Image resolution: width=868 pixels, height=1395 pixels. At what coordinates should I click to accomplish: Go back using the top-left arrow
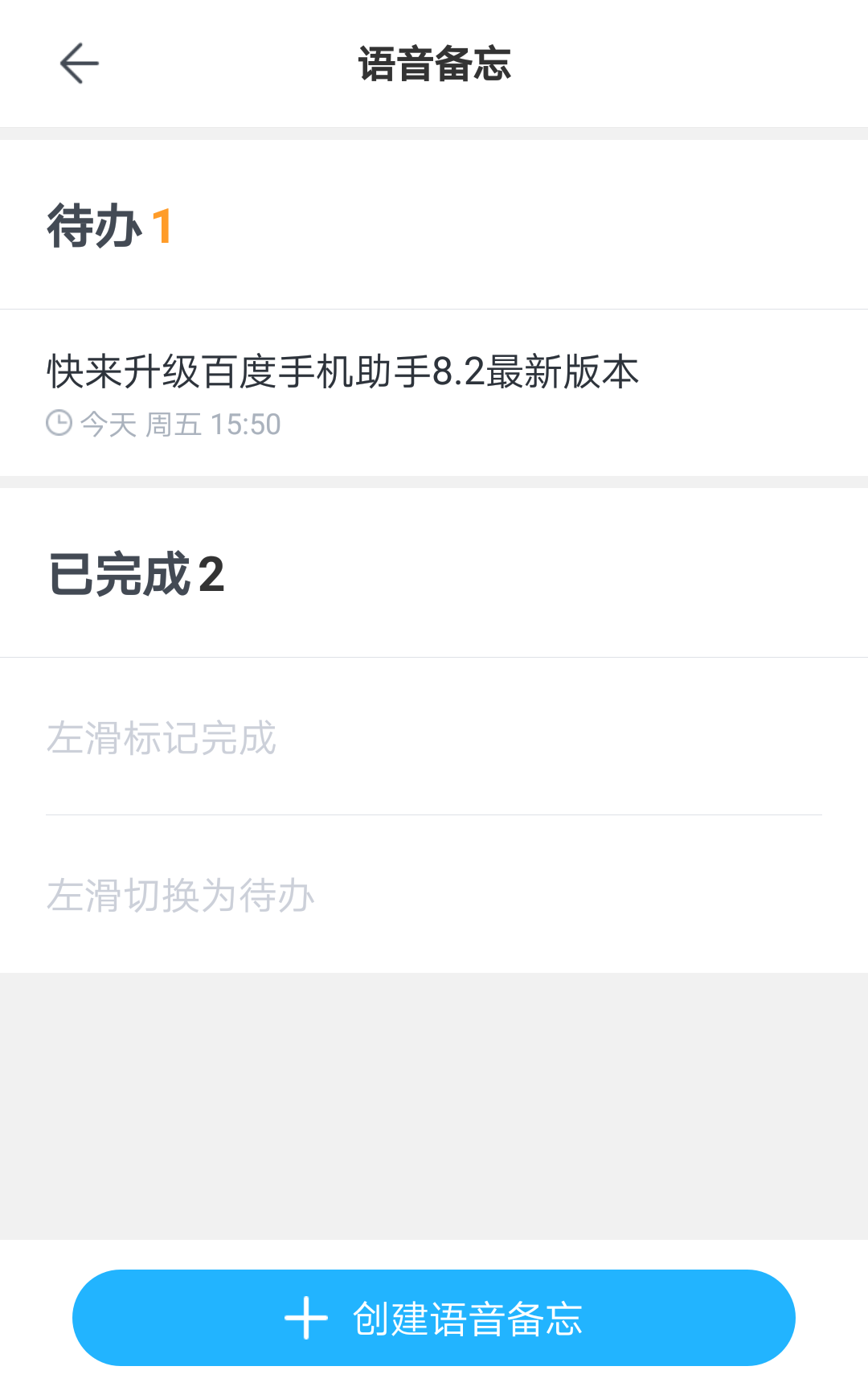click(x=79, y=64)
